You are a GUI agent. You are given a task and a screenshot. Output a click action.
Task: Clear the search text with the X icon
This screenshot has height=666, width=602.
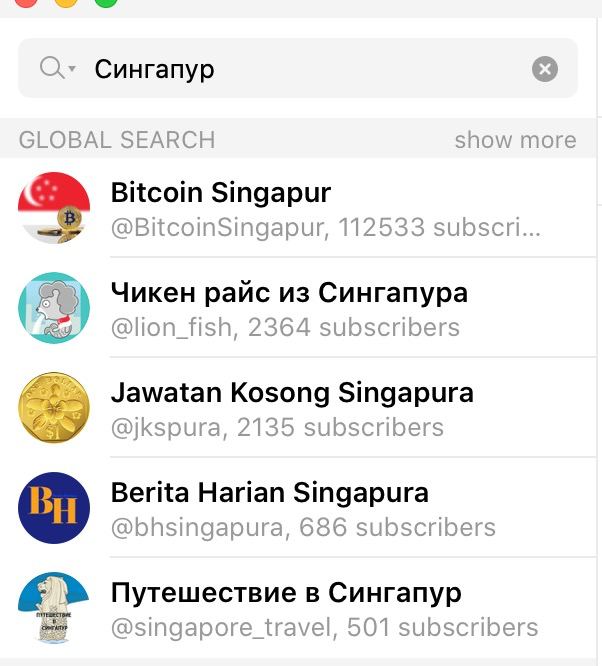(x=544, y=69)
